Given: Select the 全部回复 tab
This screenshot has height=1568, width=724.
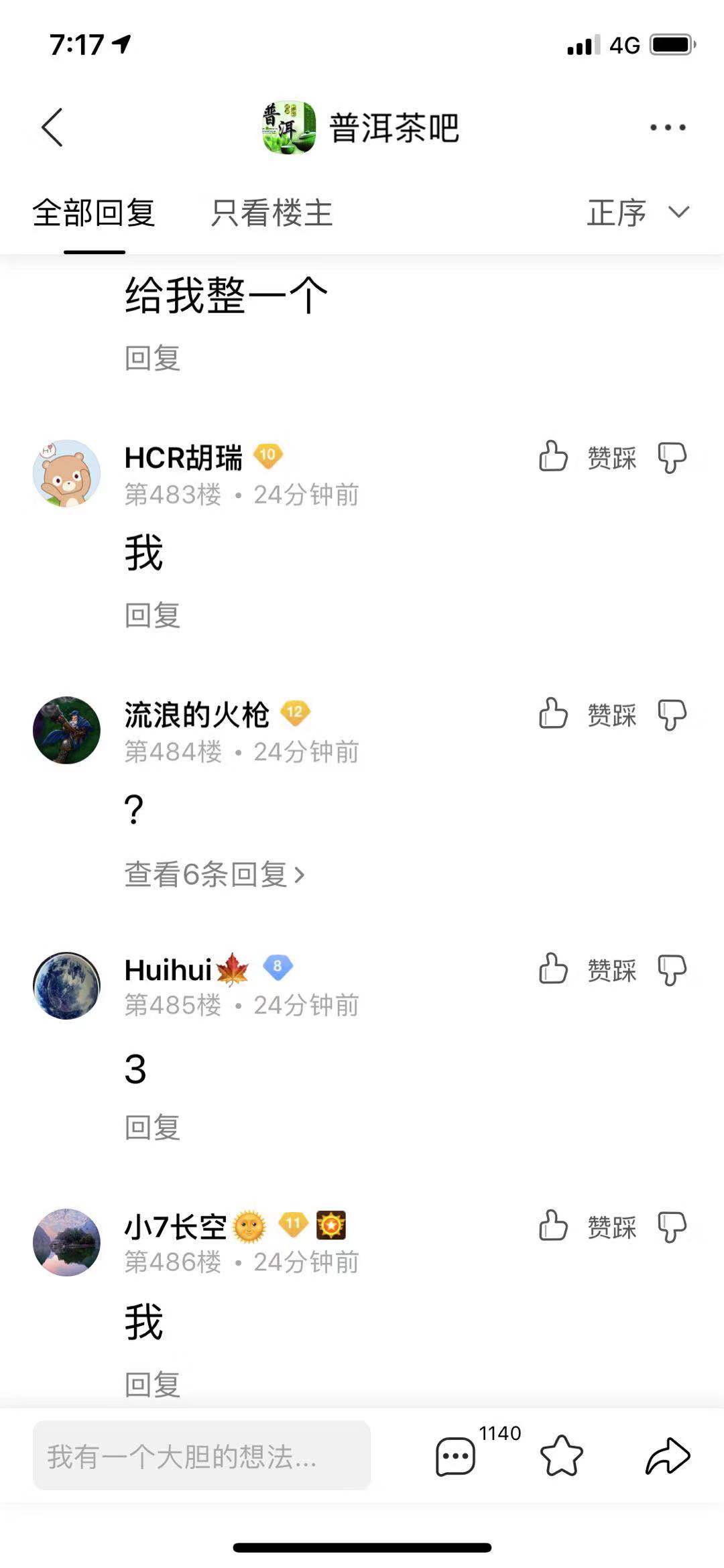Looking at the screenshot, I should 94,213.
